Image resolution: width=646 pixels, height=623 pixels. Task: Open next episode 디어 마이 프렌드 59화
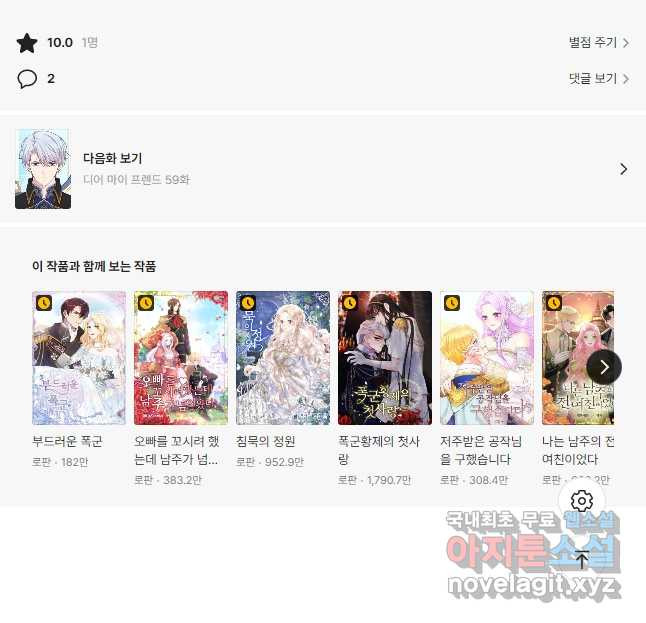point(322,169)
